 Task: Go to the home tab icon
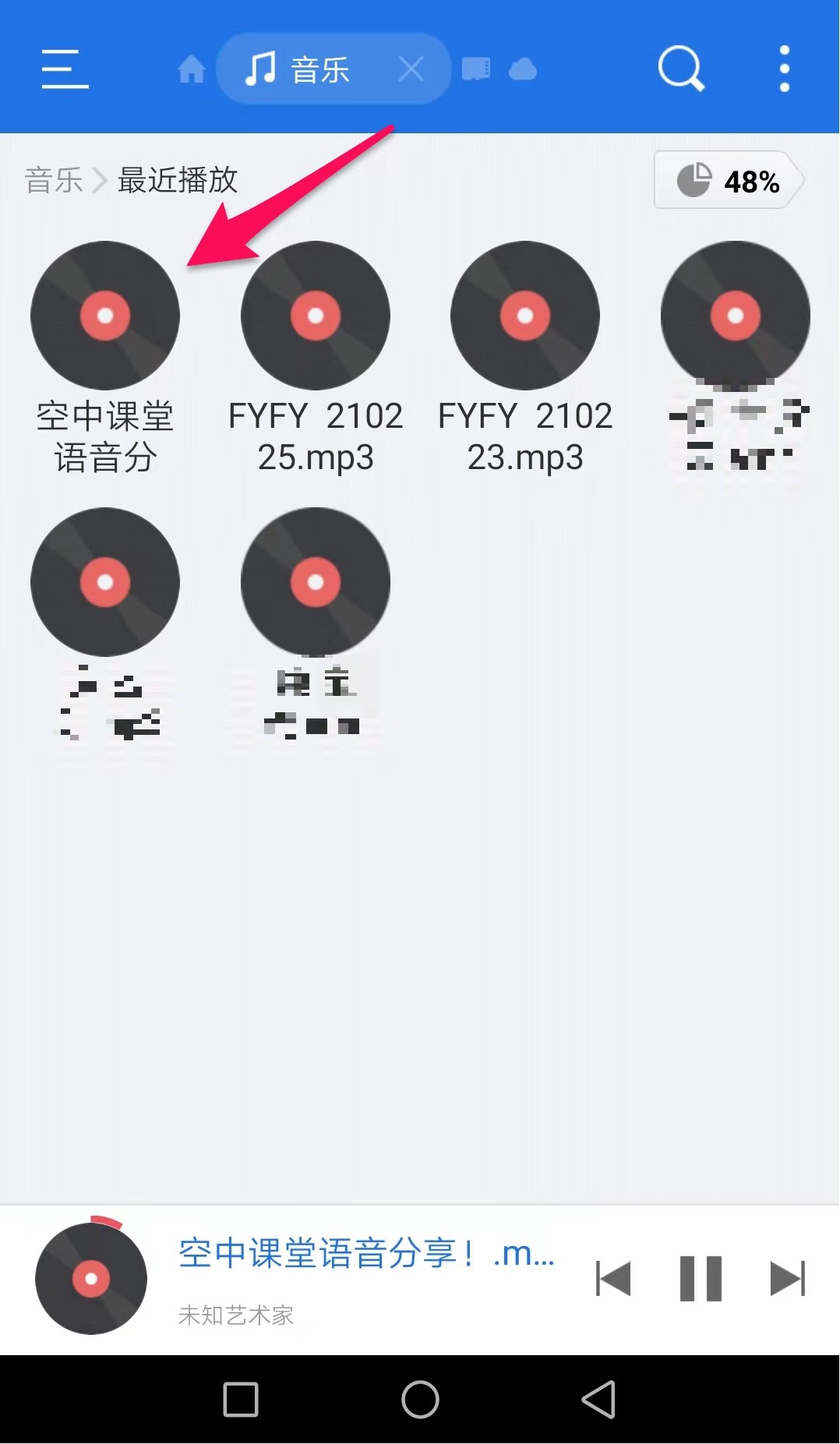coord(191,69)
